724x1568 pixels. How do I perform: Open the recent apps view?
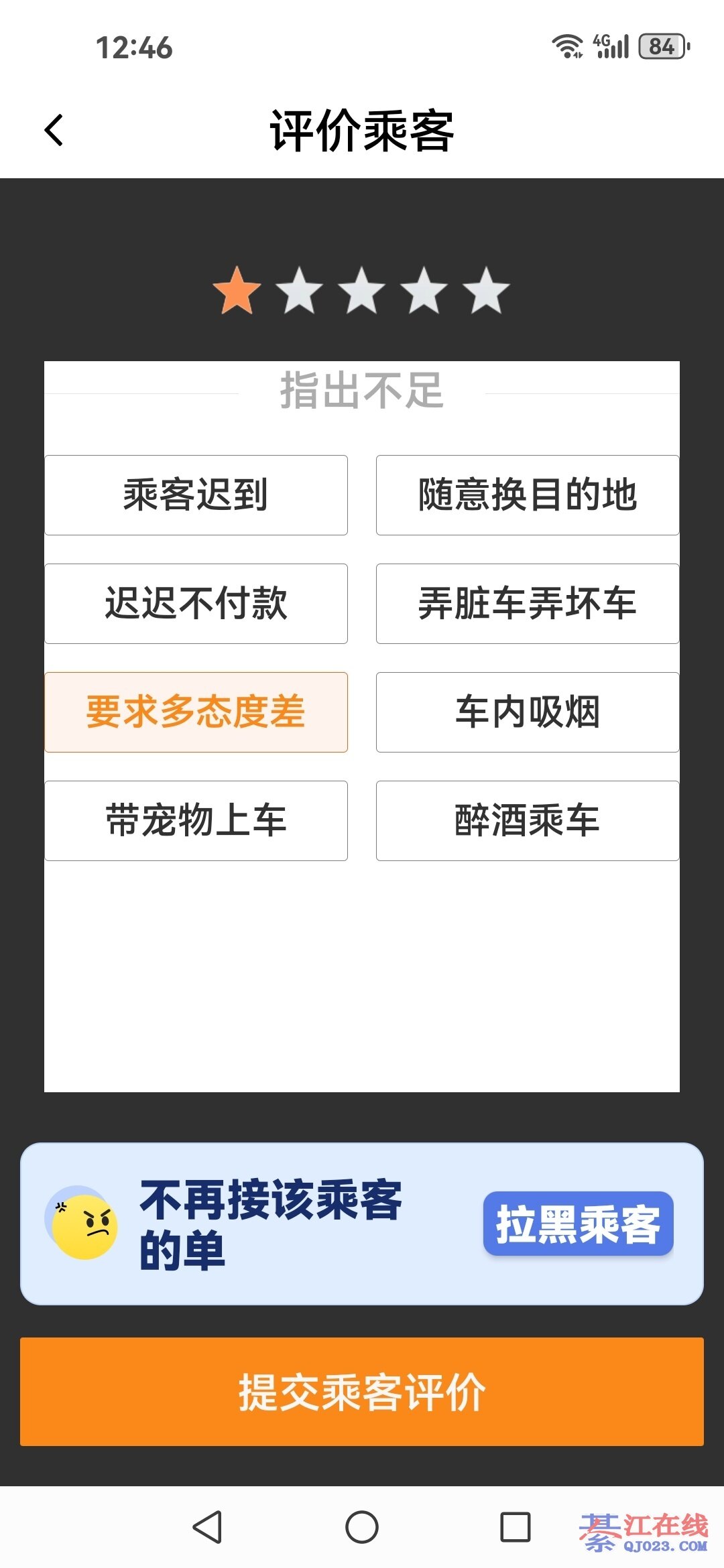[x=516, y=1527]
